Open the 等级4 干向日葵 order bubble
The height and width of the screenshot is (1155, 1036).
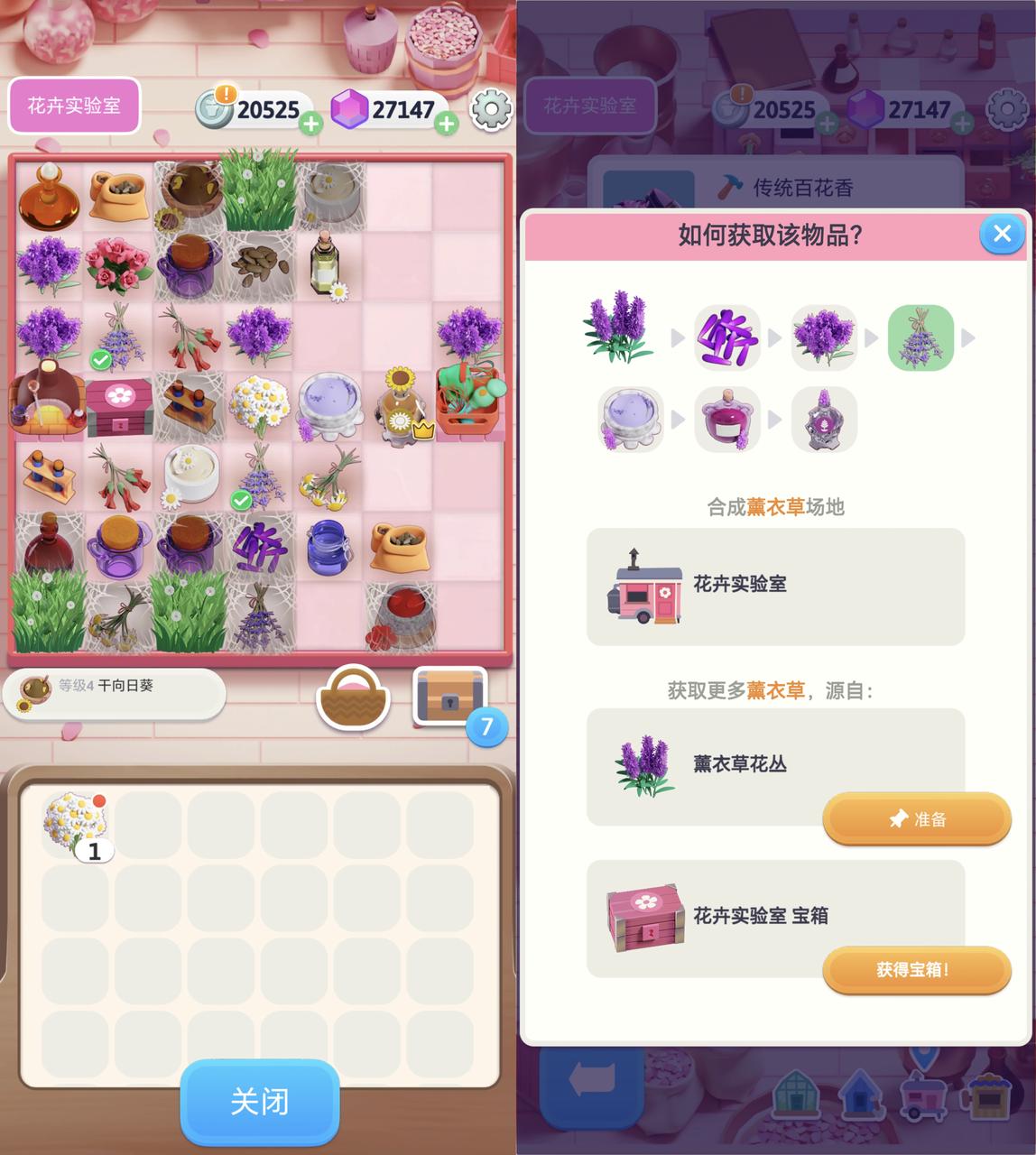(x=113, y=694)
